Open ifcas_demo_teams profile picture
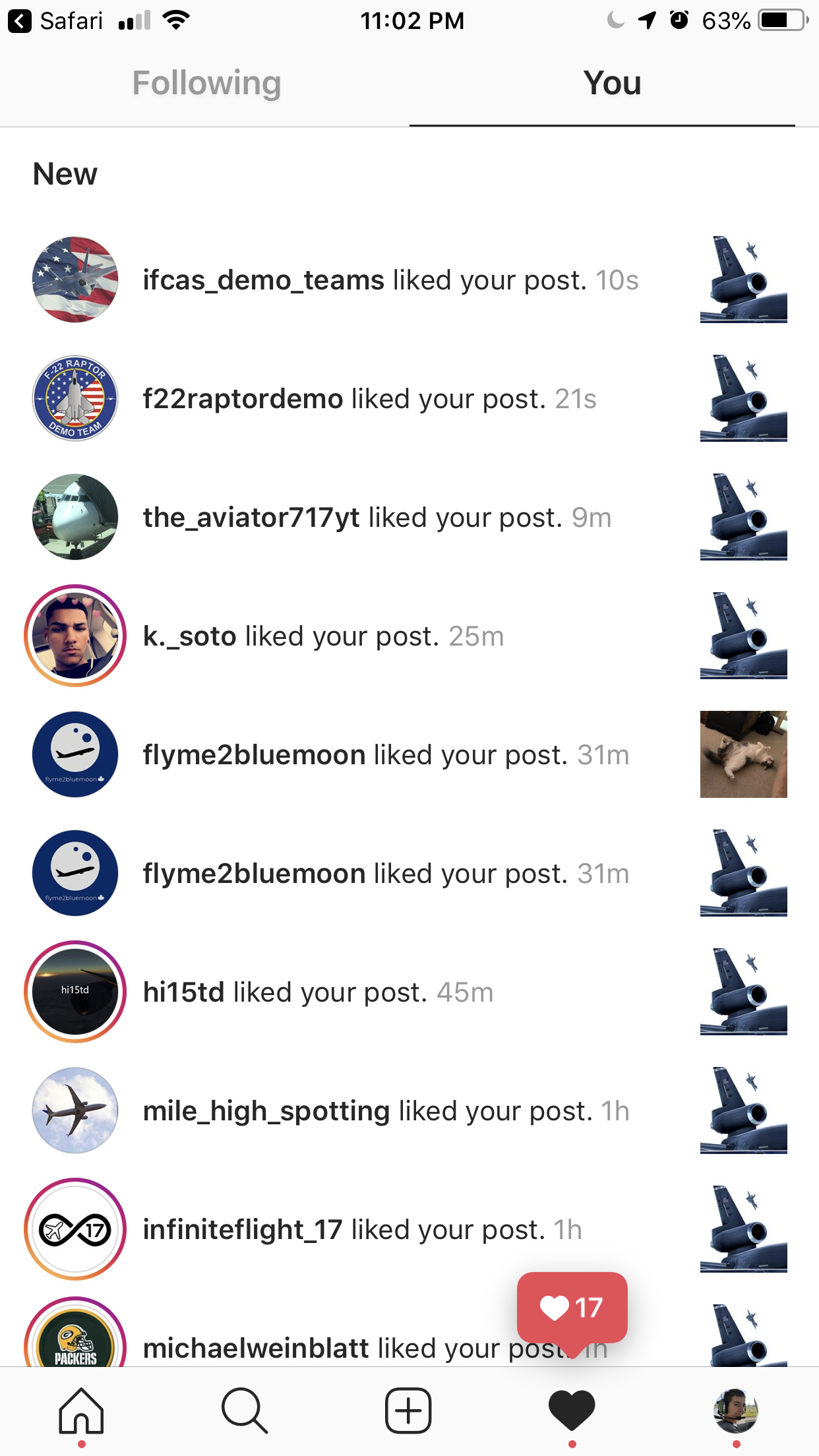 click(75, 280)
